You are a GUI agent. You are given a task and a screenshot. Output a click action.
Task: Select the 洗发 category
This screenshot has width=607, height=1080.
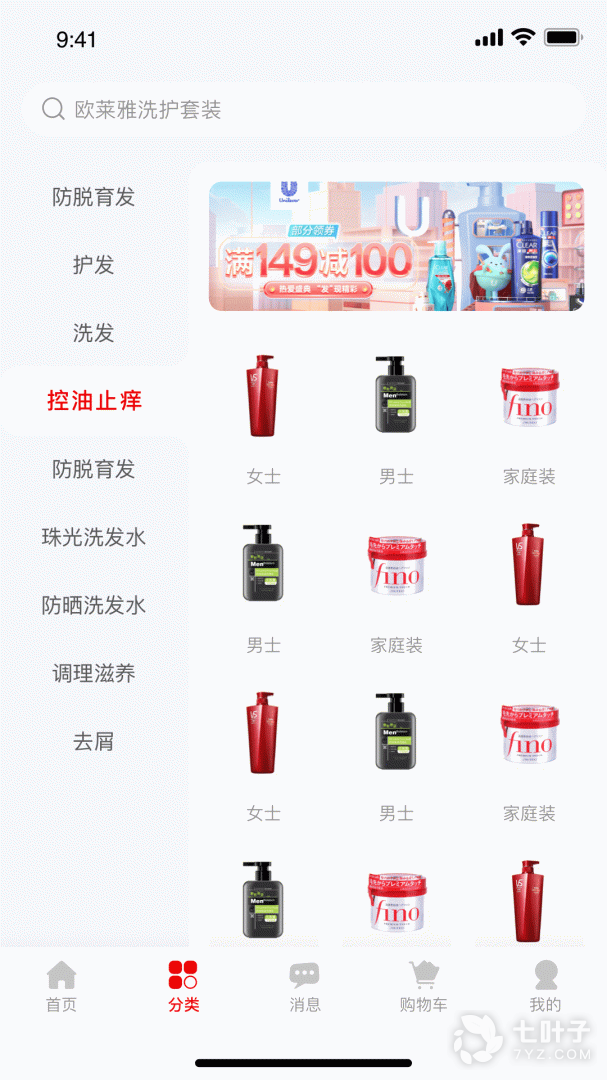(94, 333)
